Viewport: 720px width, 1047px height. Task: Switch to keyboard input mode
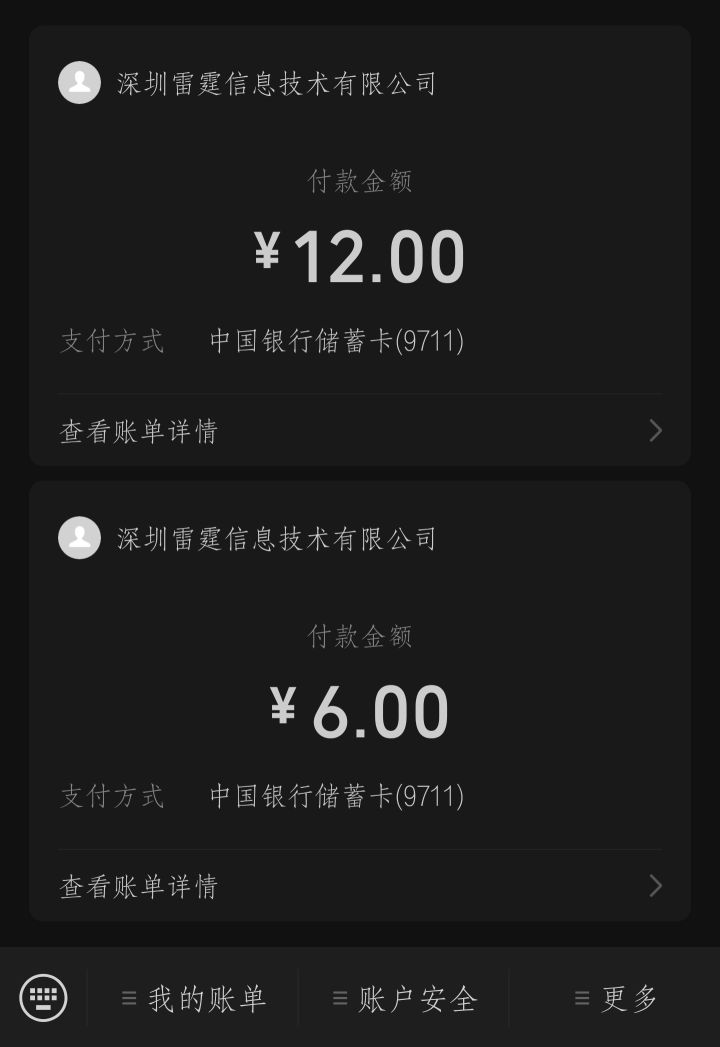click(x=43, y=997)
